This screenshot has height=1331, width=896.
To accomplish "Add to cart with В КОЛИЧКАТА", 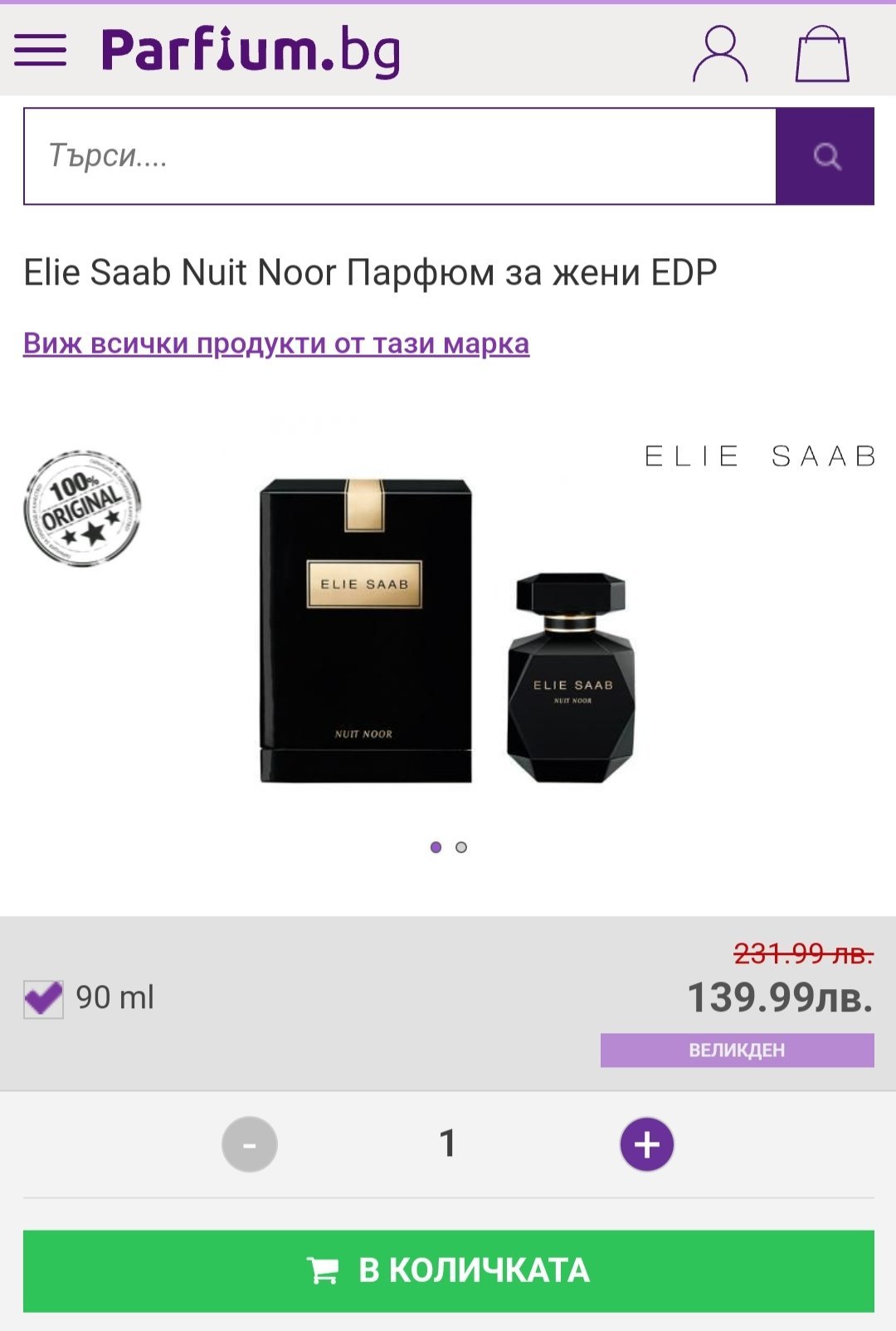I will pyautogui.click(x=448, y=1270).
